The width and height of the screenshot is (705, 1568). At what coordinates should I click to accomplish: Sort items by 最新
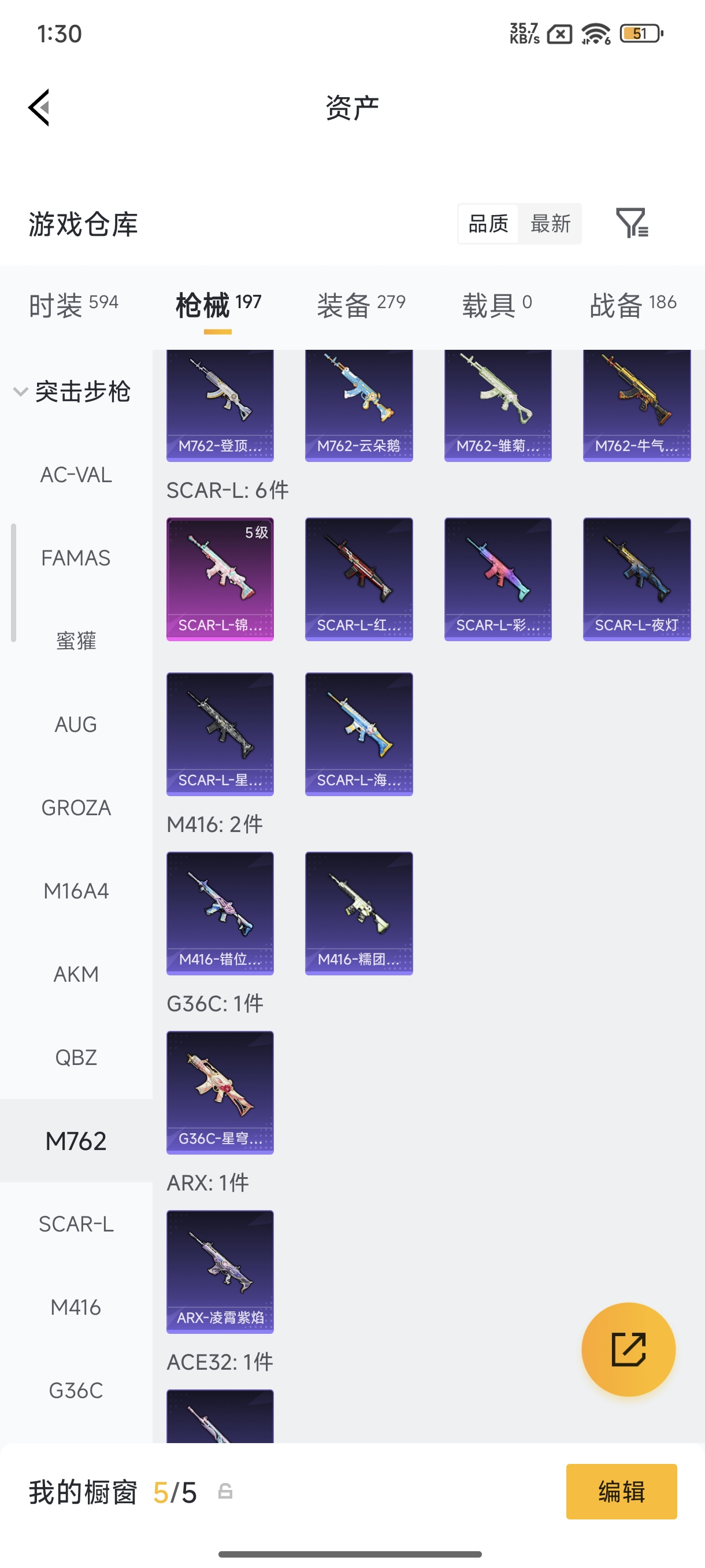pos(550,223)
